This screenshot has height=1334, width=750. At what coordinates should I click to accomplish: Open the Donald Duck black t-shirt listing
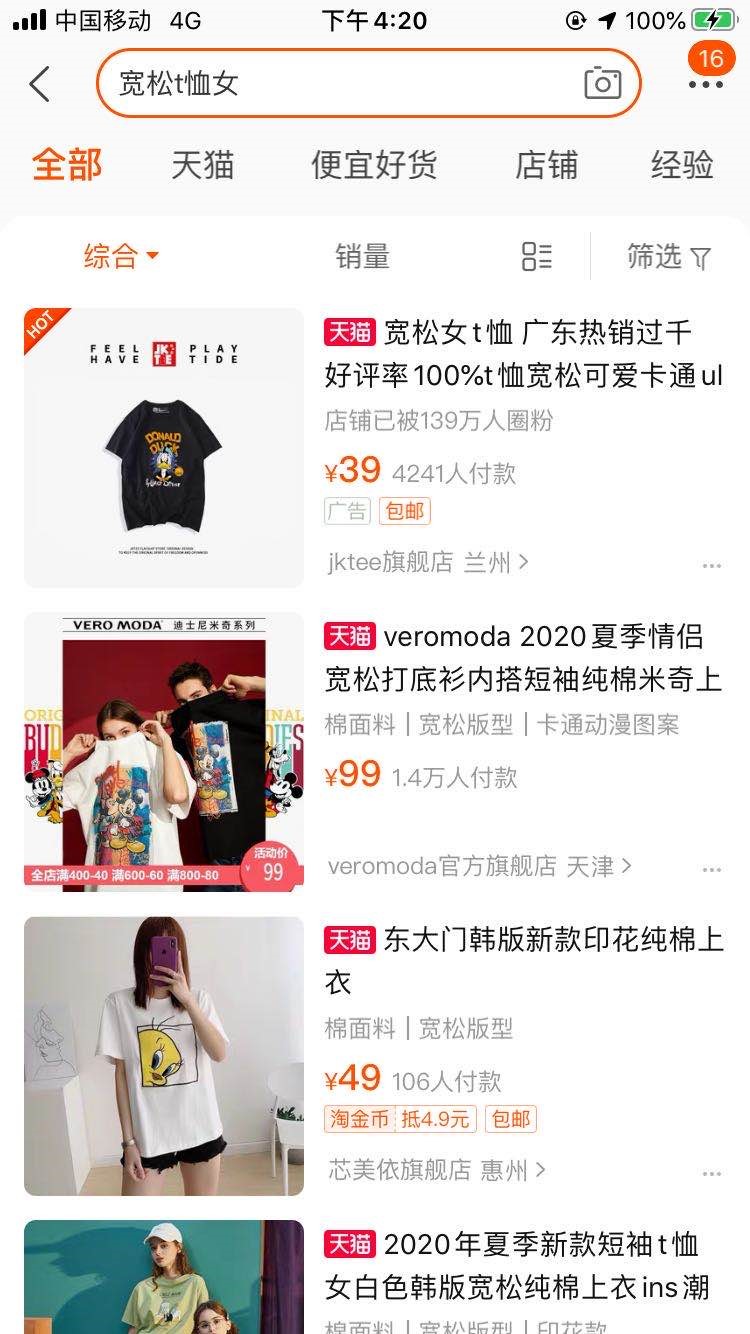click(x=164, y=447)
